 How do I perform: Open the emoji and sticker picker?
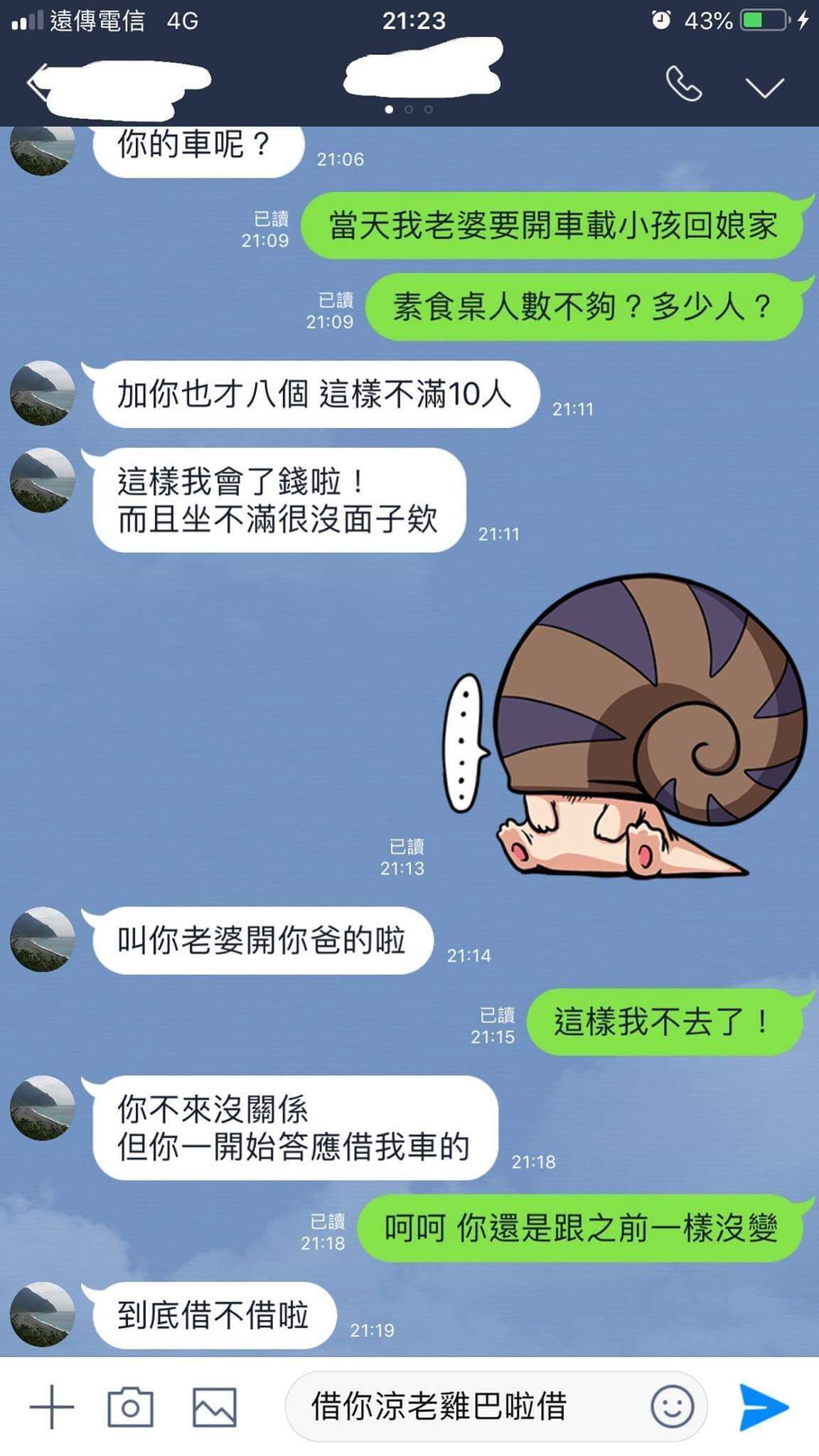pos(672,1406)
